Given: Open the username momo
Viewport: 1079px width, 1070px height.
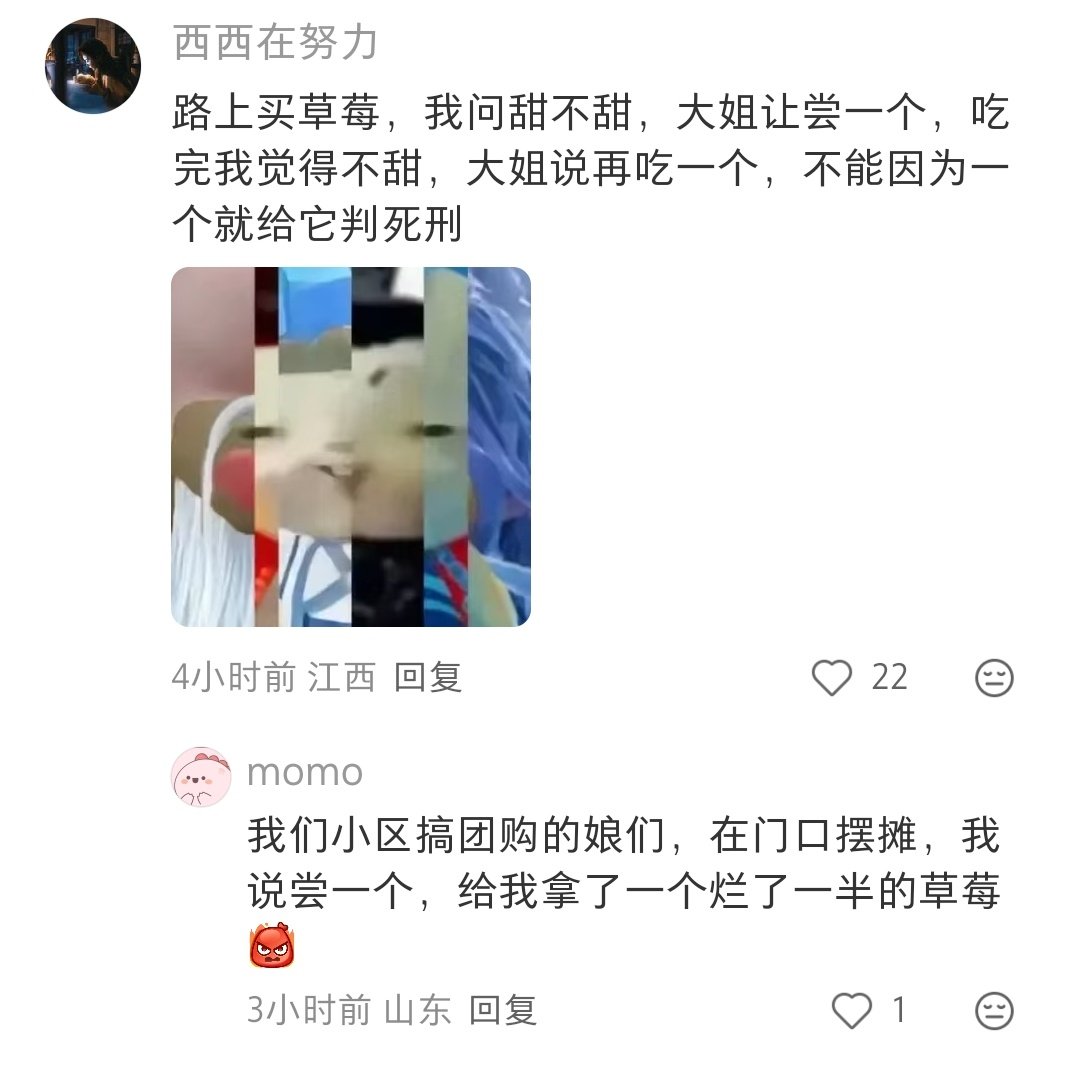Looking at the screenshot, I should 304,772.
